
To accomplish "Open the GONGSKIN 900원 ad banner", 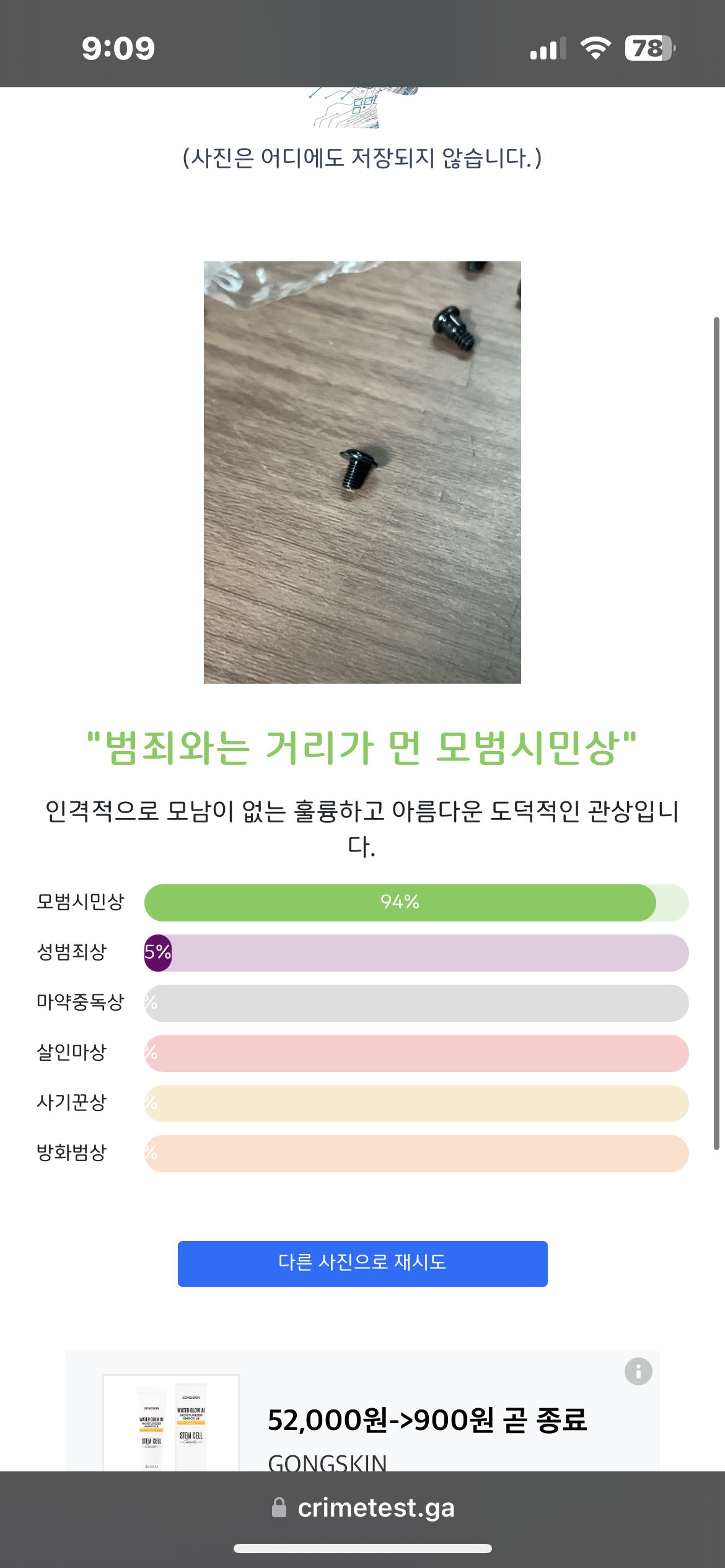I will click(426, 1420).
